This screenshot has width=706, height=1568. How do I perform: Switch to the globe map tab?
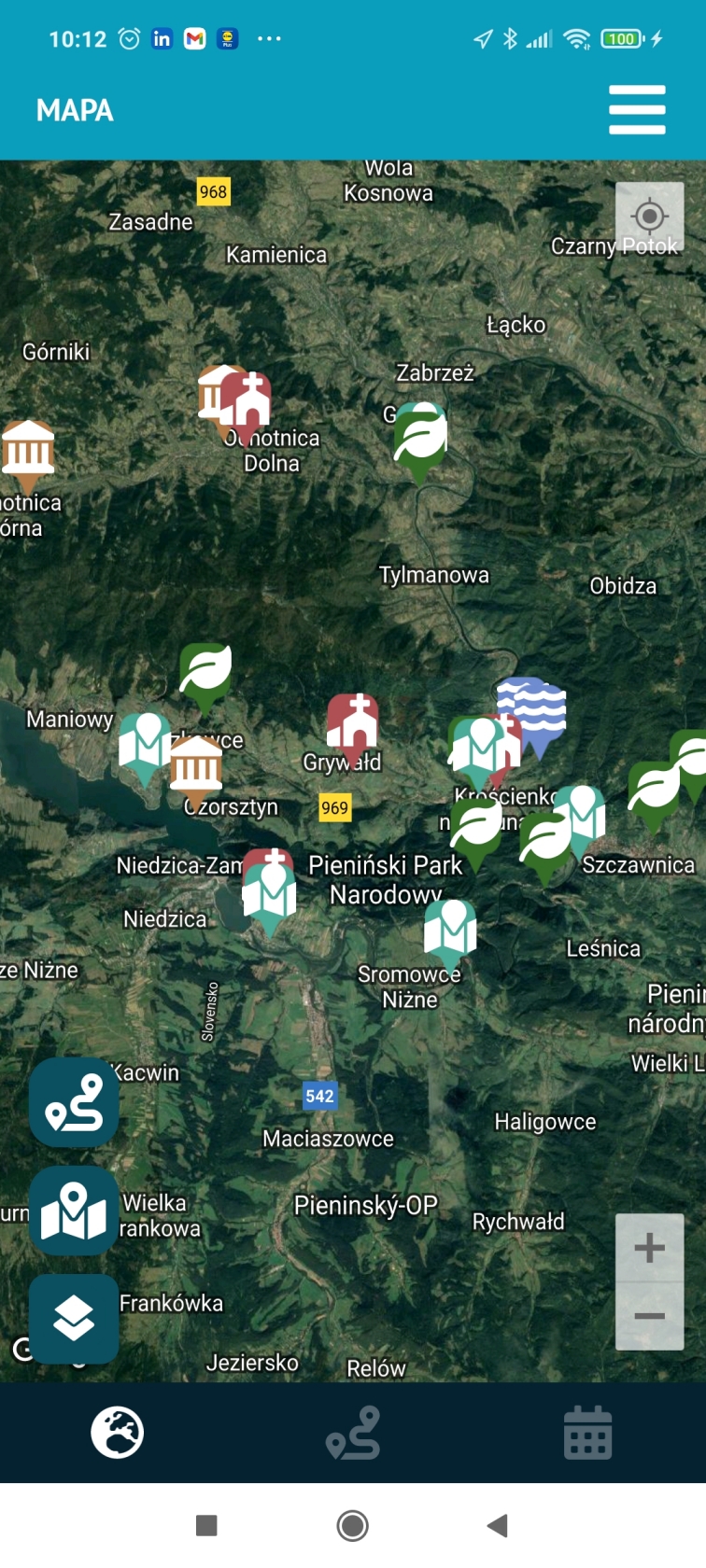[x=118, y=1433]
